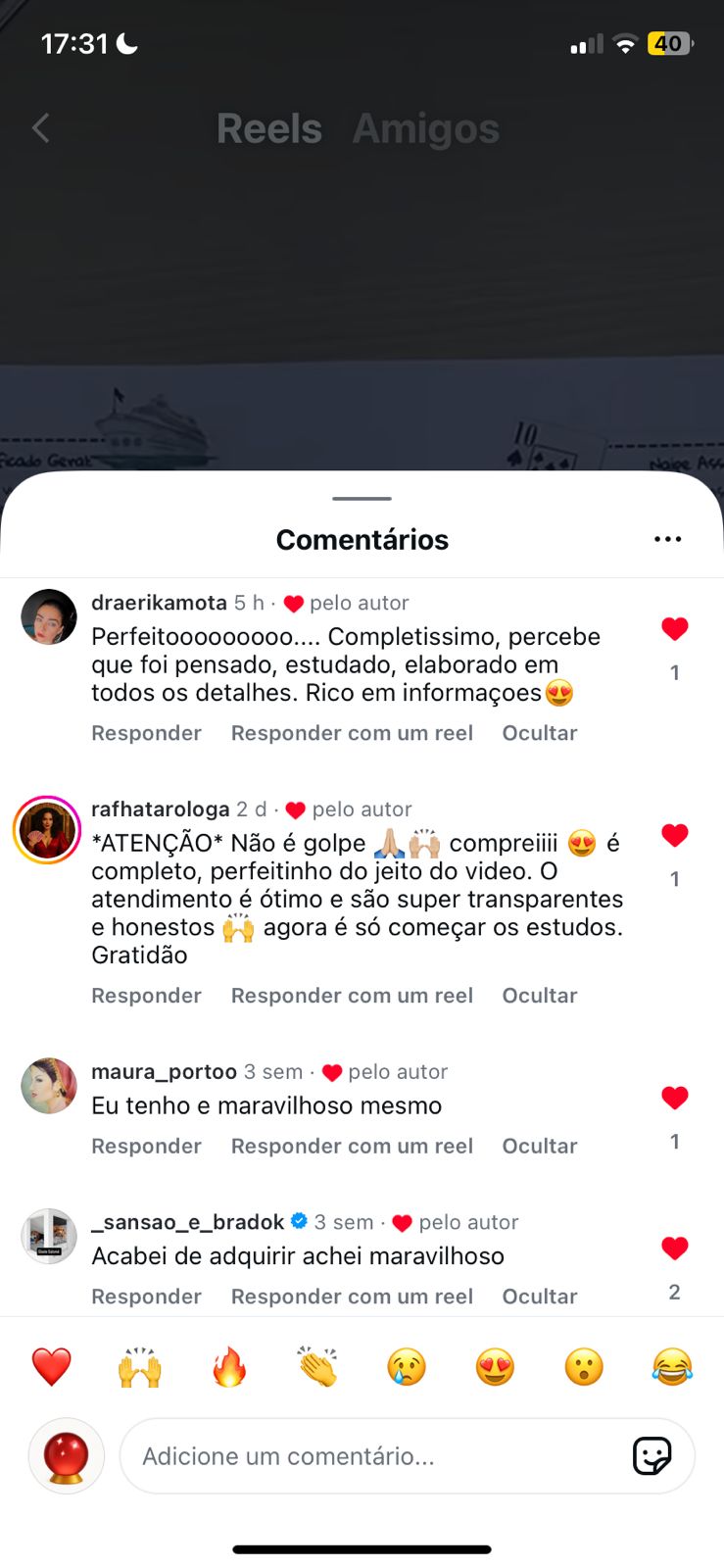Toggle the heart on _sansao_e_bradok's comment
This screenshot has height=1568, width=724.
pyautogui.click(x=674, y=1249)
